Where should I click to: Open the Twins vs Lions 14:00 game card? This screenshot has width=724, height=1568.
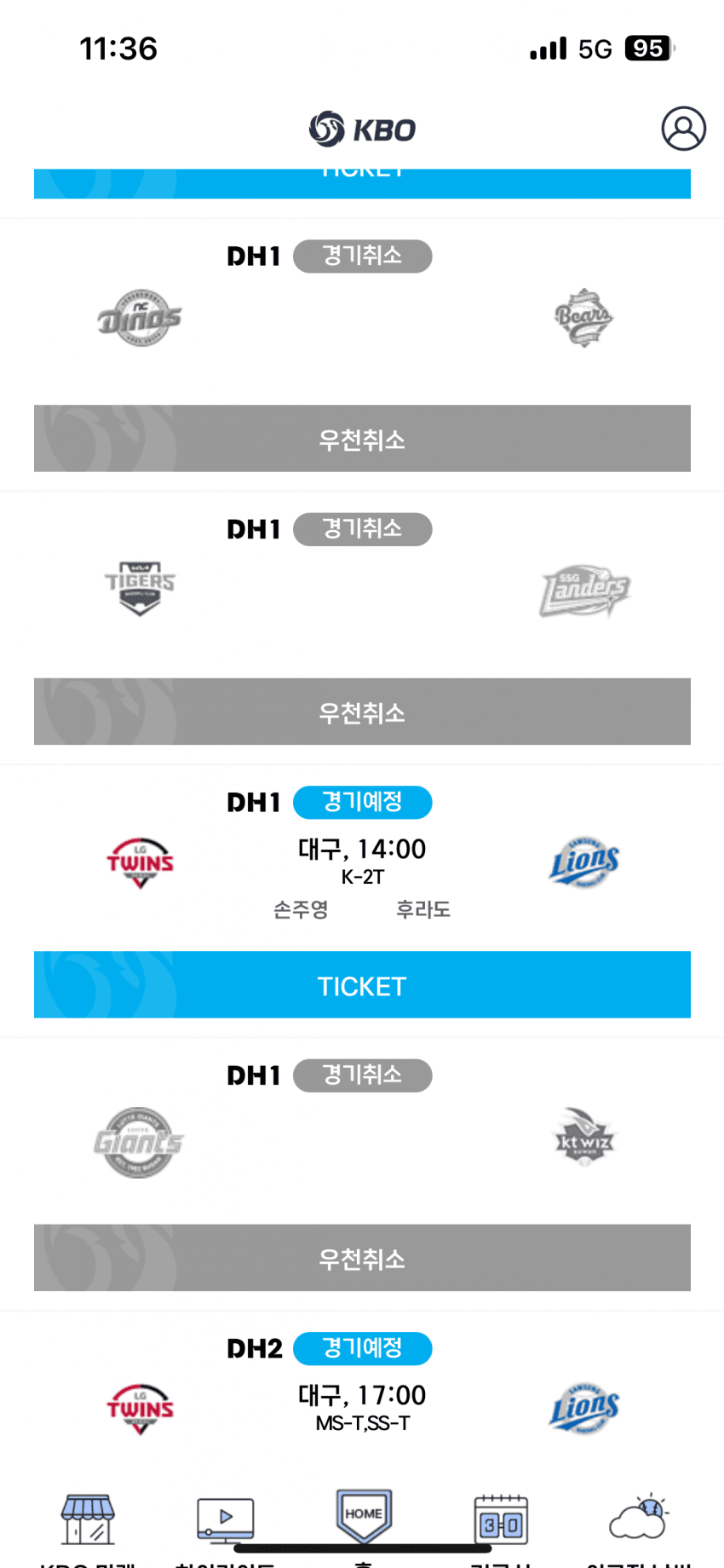tap(362, 862)
